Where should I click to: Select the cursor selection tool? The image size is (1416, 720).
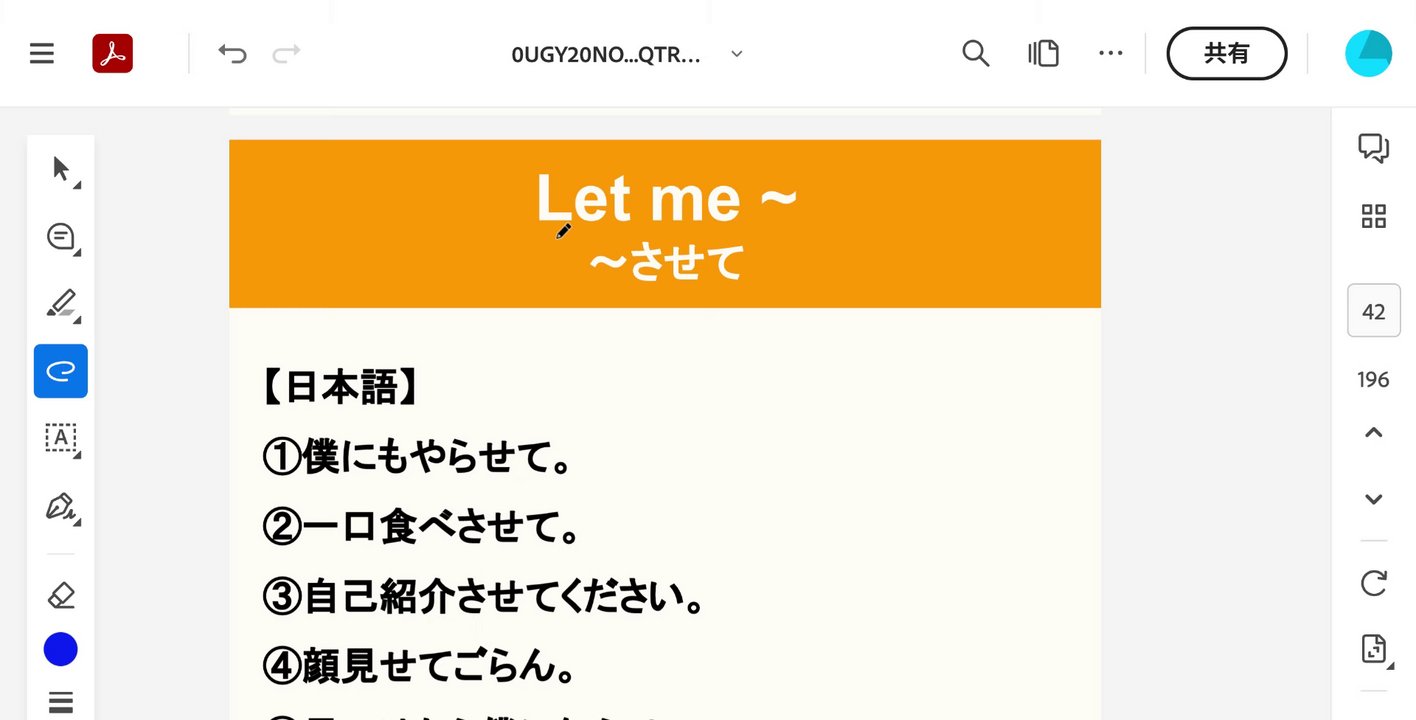pos(61,169)
